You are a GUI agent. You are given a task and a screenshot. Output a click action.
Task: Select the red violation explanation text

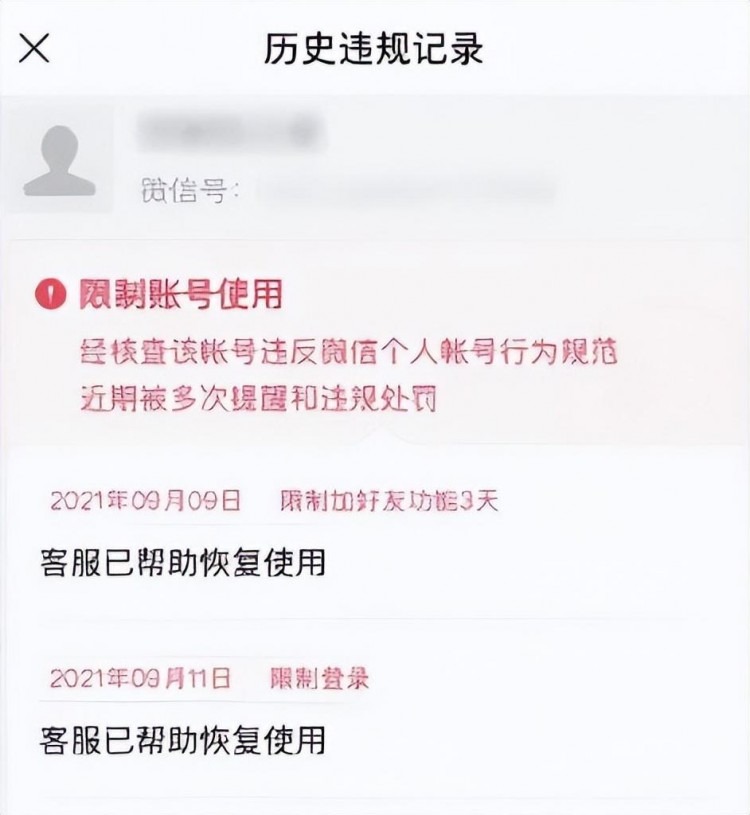[350, 350]
